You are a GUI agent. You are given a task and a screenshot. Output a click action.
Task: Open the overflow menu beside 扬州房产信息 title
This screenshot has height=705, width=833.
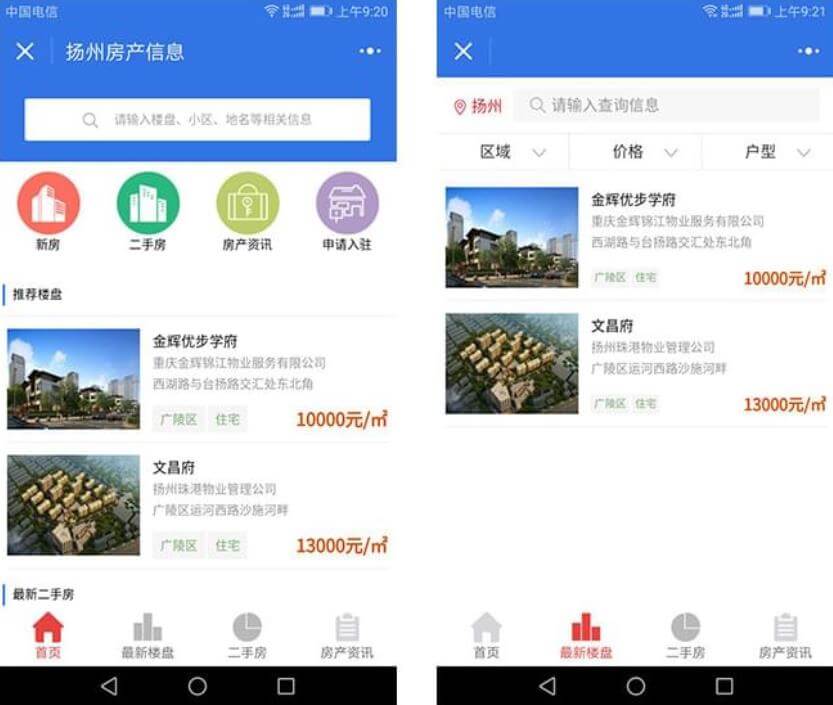click(x=369, y=52)
